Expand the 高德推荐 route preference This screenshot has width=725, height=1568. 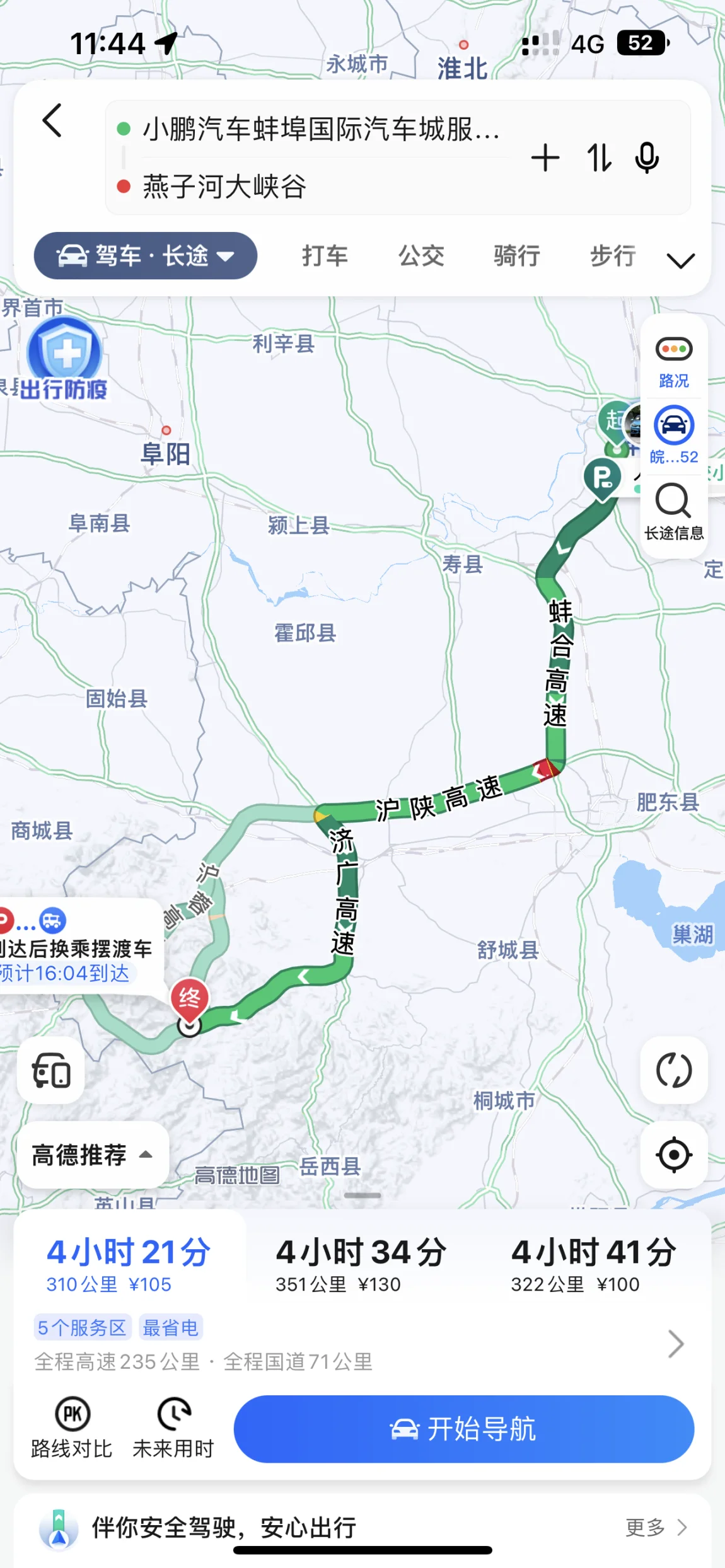[92, 1155]
